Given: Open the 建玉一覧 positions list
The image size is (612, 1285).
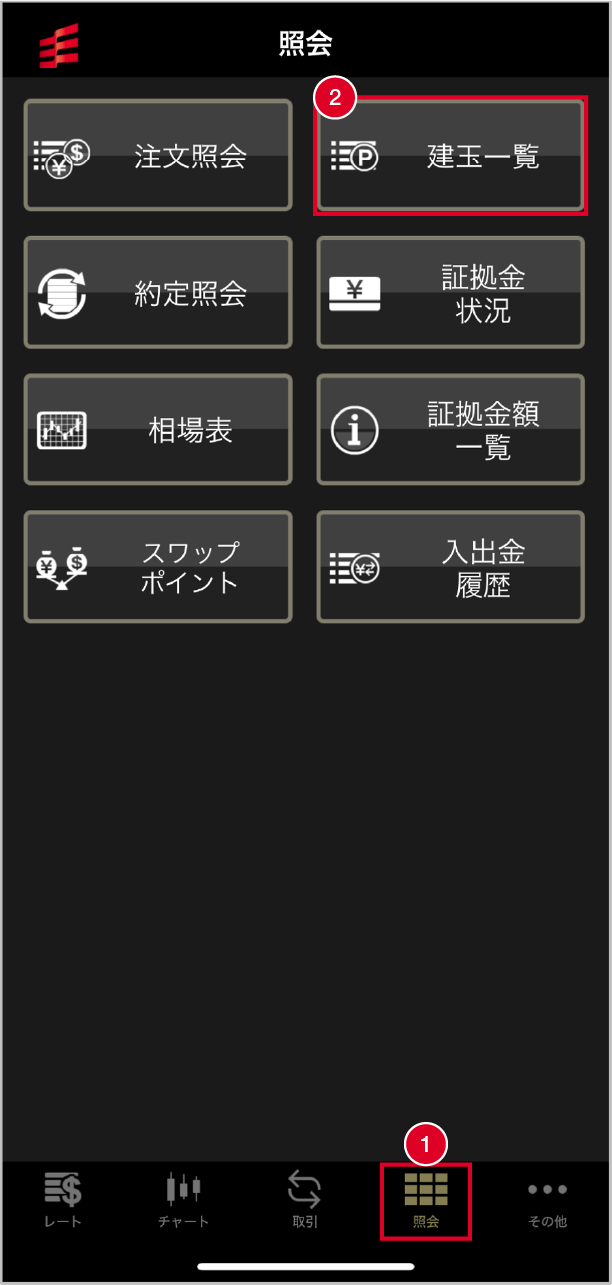Looking at the screenshot, I should (x=451, y=156).
